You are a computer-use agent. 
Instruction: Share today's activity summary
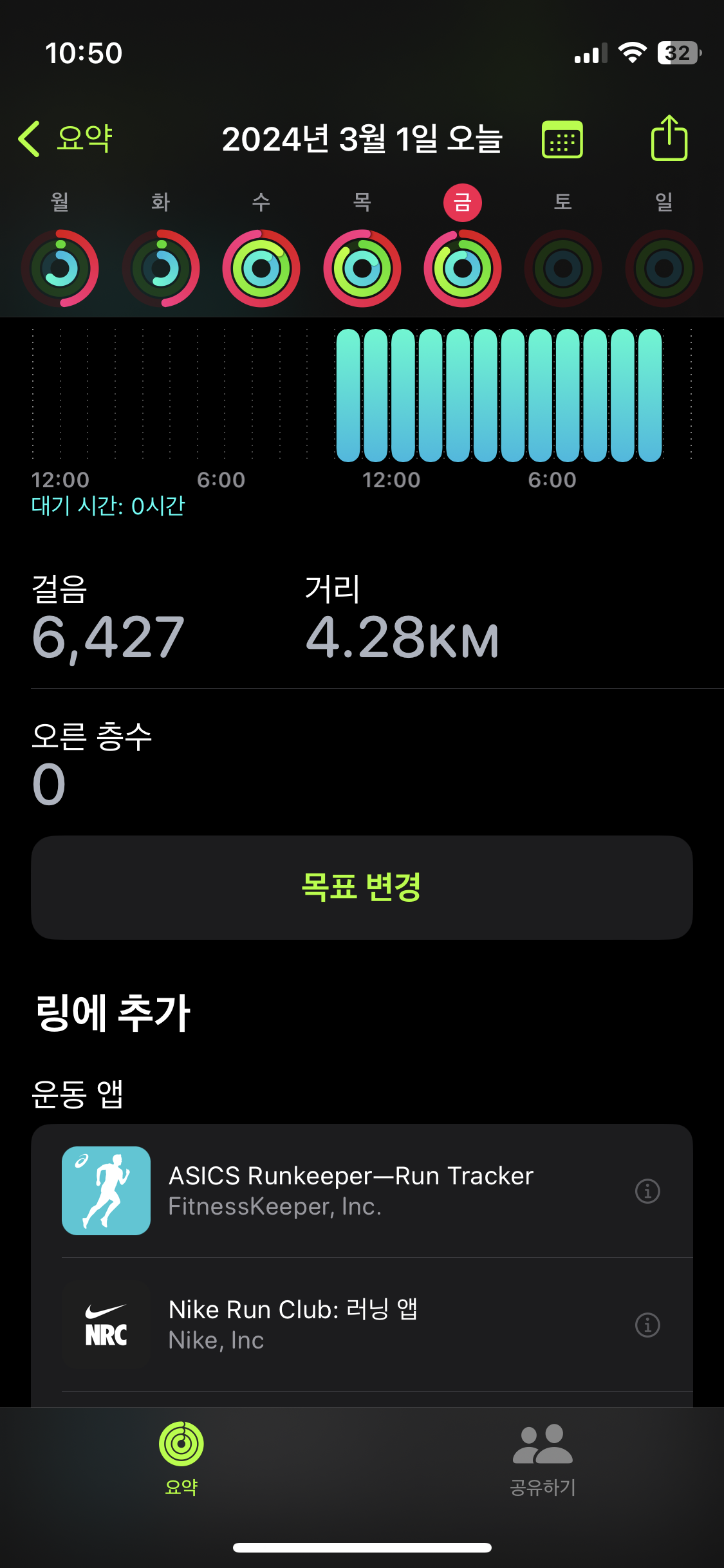pos(669,138)
